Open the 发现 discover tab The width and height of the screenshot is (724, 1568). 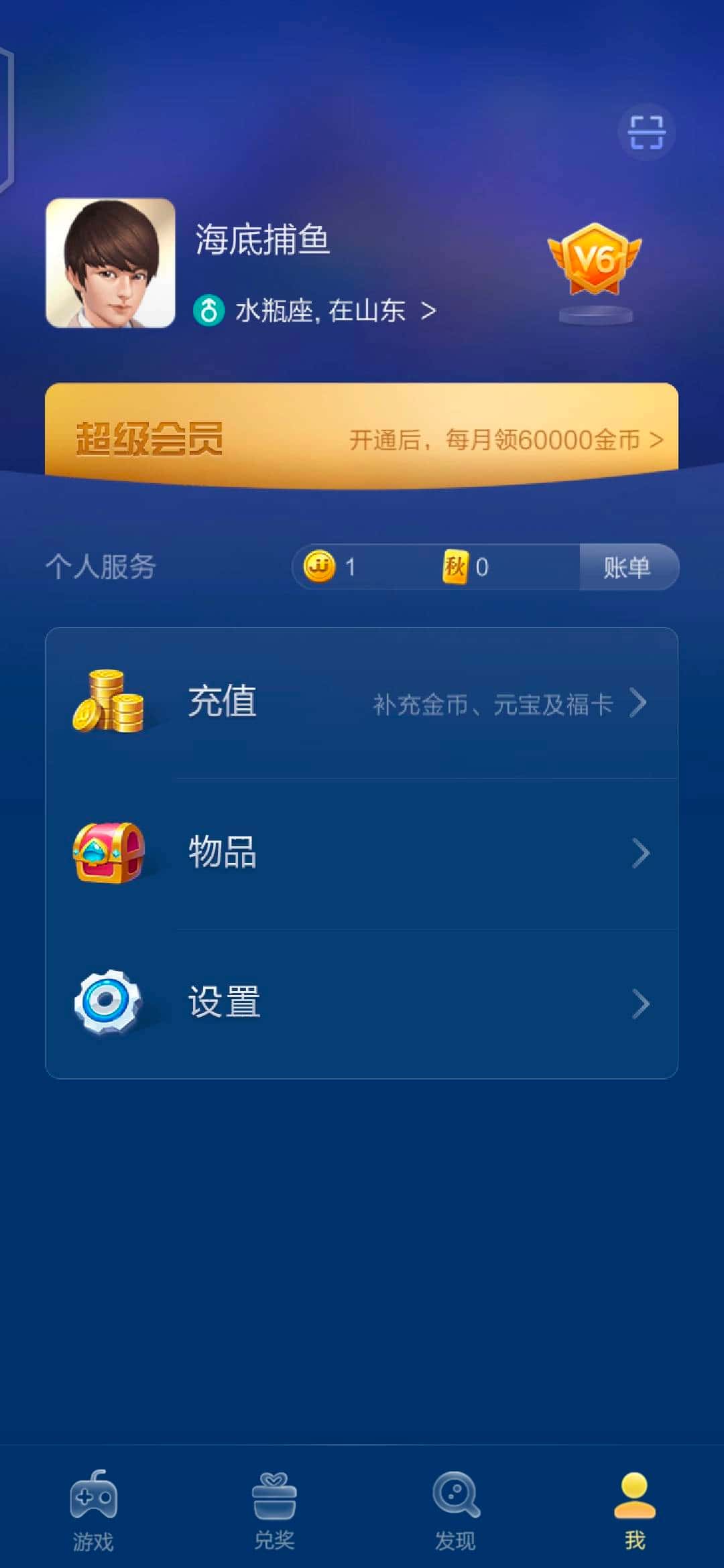tap(455, 1504)
